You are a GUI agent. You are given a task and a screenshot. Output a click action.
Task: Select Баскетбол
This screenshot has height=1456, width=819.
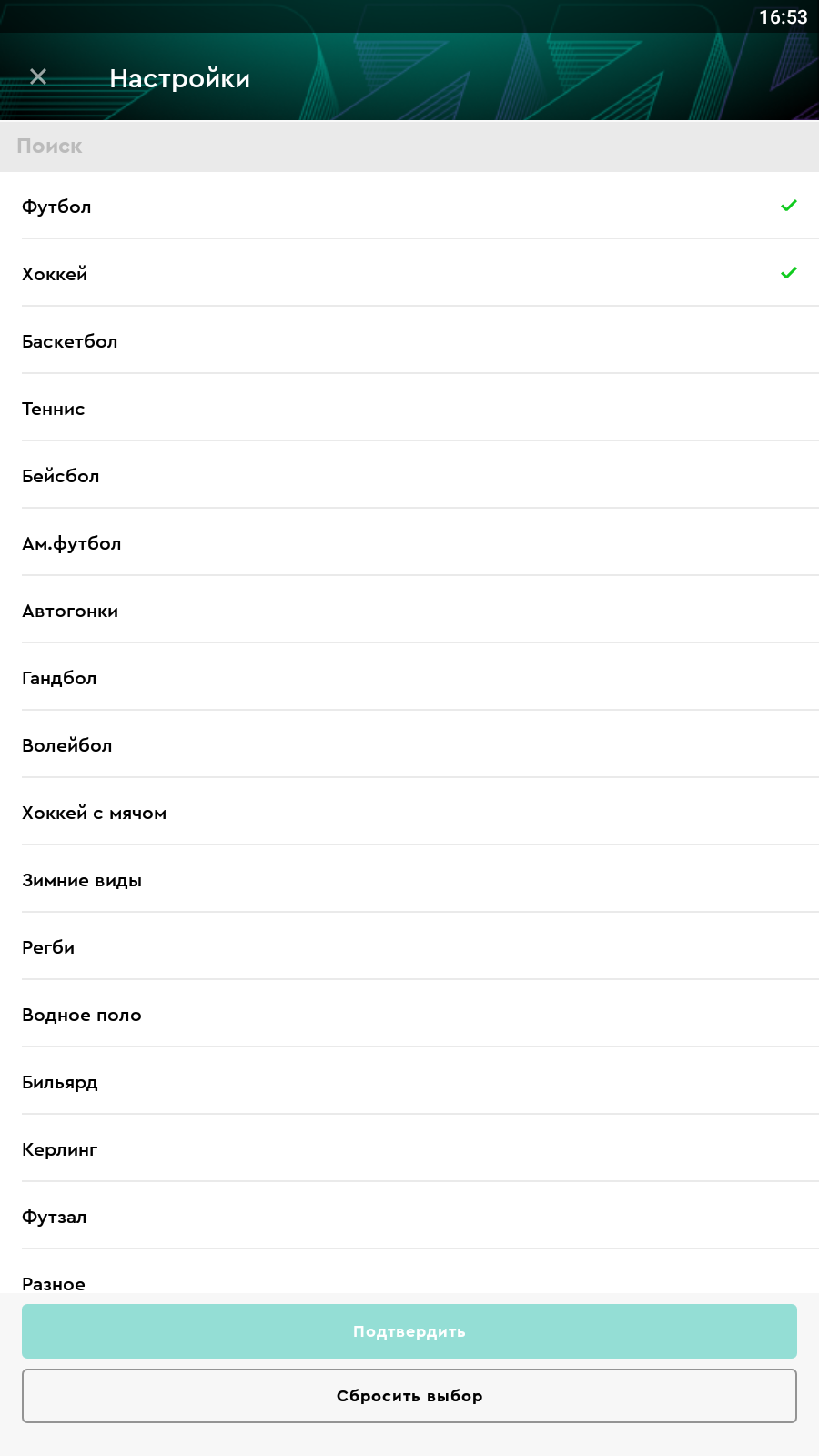[x=409, y=341]
